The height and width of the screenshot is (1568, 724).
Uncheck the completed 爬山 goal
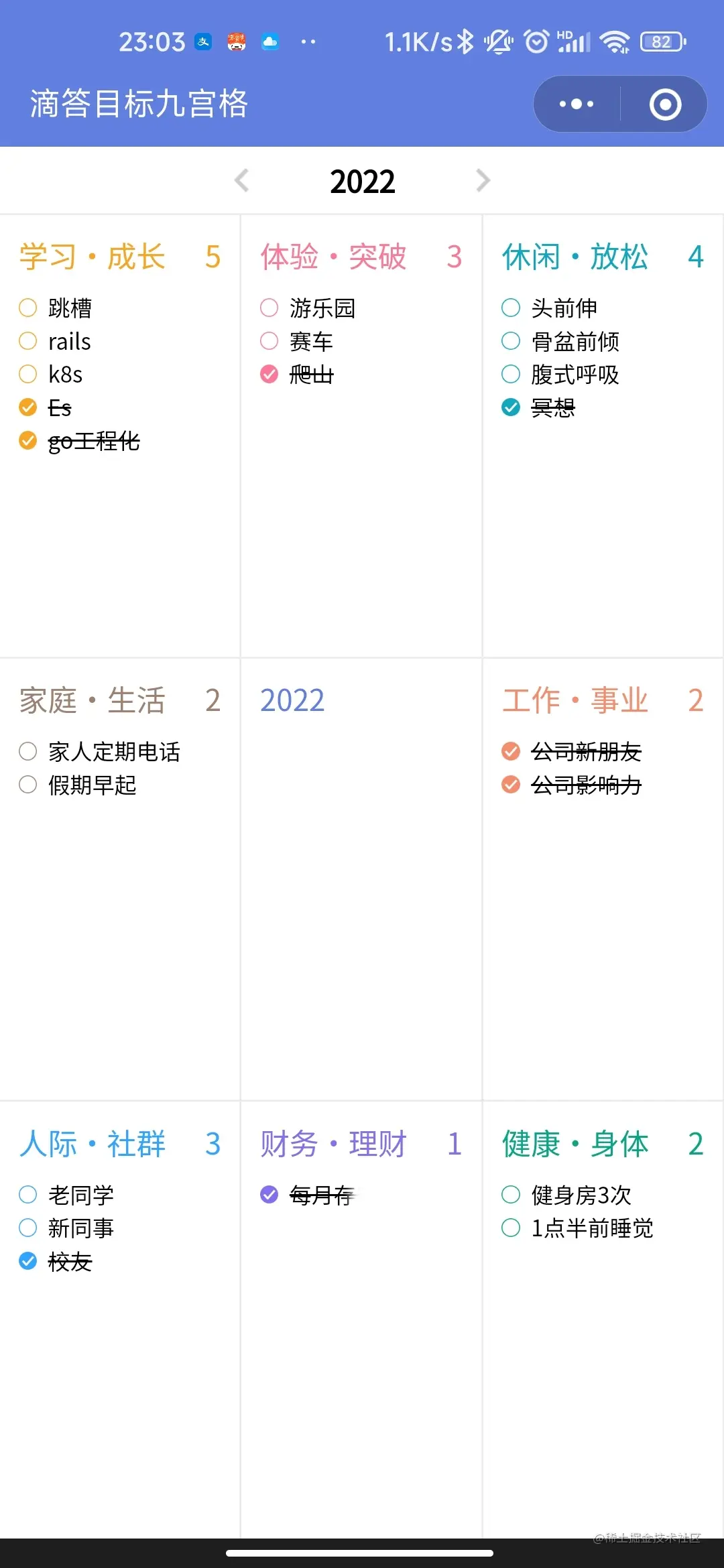[x=269, y=374]
